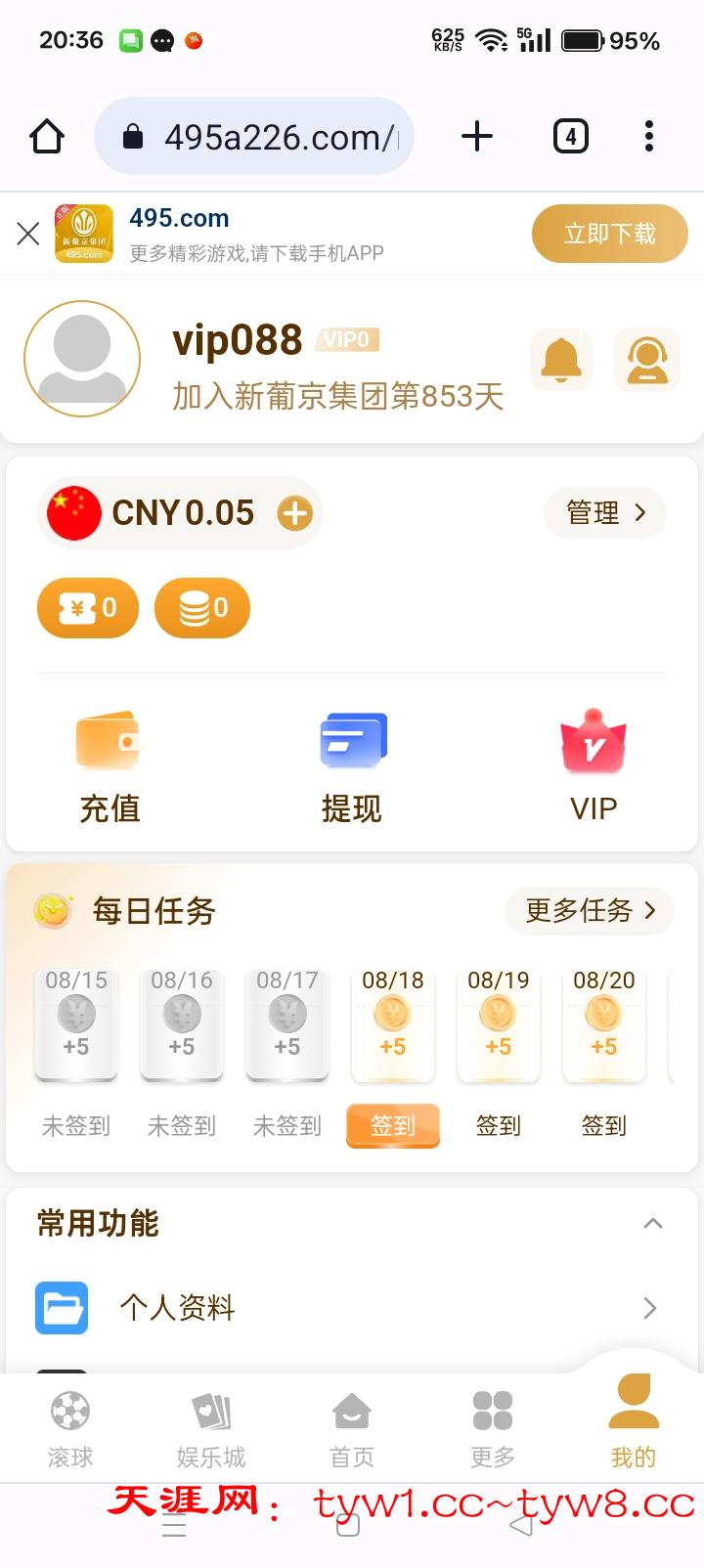Tap the 立即下载 download button
The height and width of the screenshot is (1568, 704).
[609, 234]
